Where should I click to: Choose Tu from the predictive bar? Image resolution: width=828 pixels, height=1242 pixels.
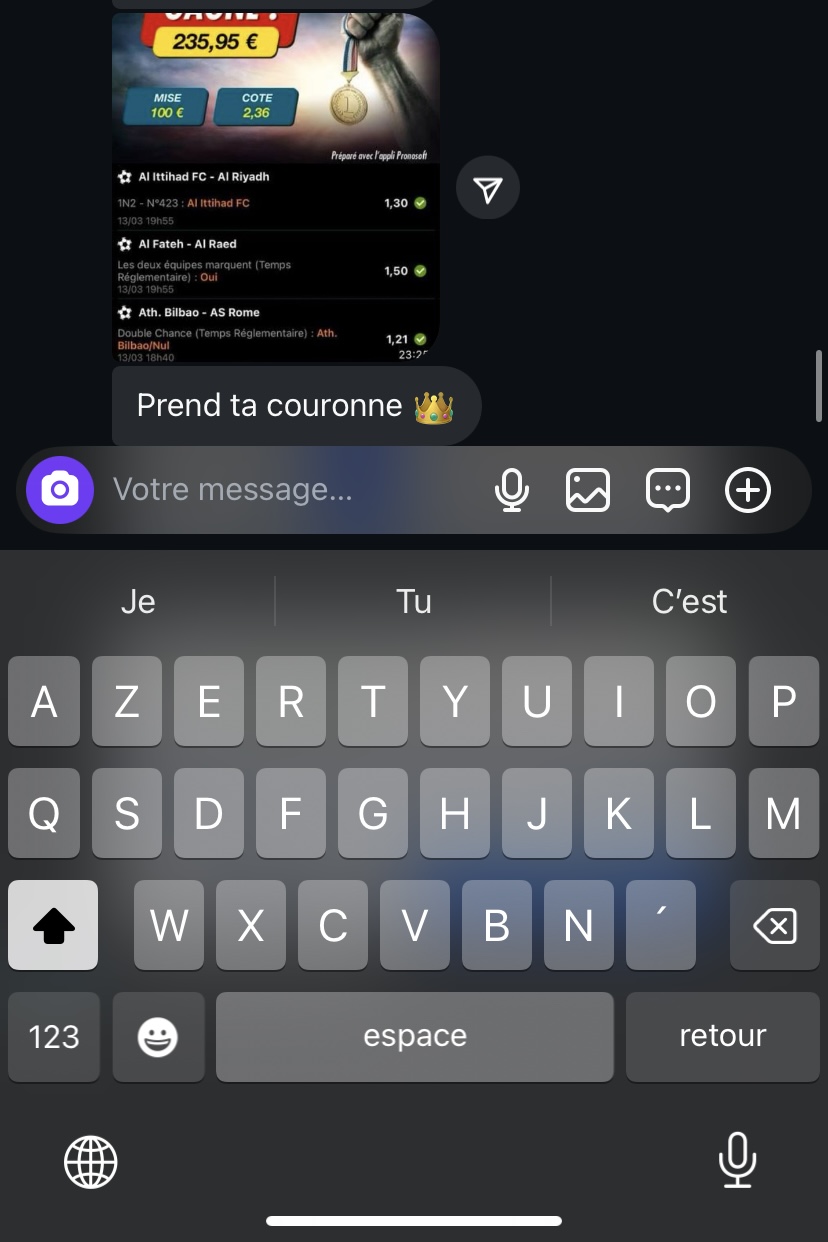tap(414, 601)
